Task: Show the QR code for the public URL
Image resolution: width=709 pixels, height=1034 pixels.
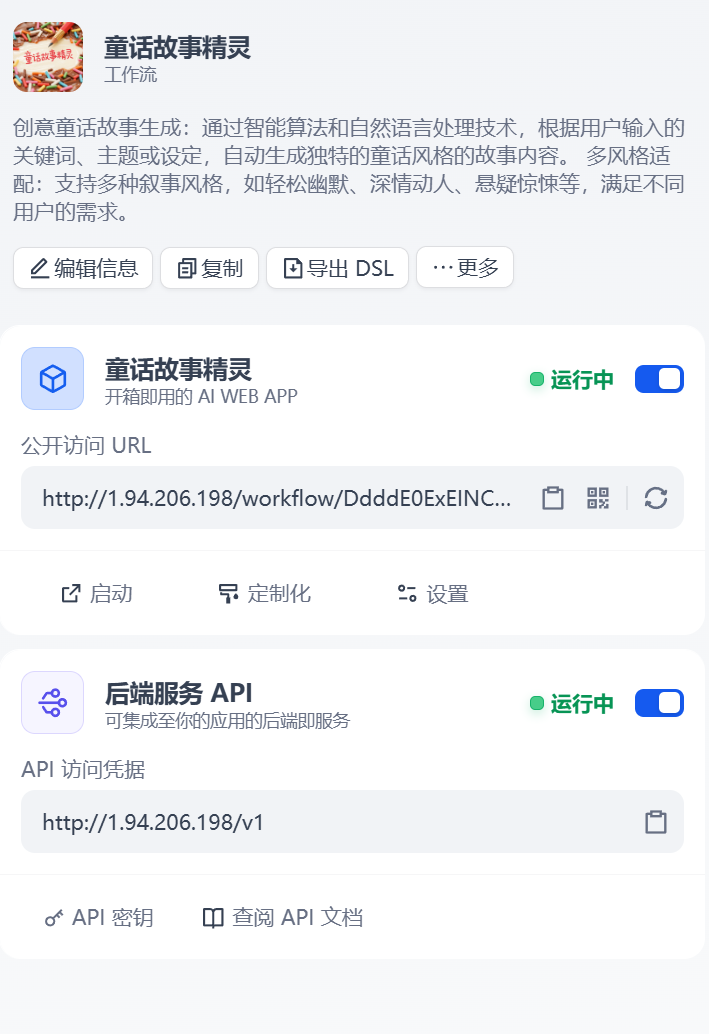Action: [598, 498]
